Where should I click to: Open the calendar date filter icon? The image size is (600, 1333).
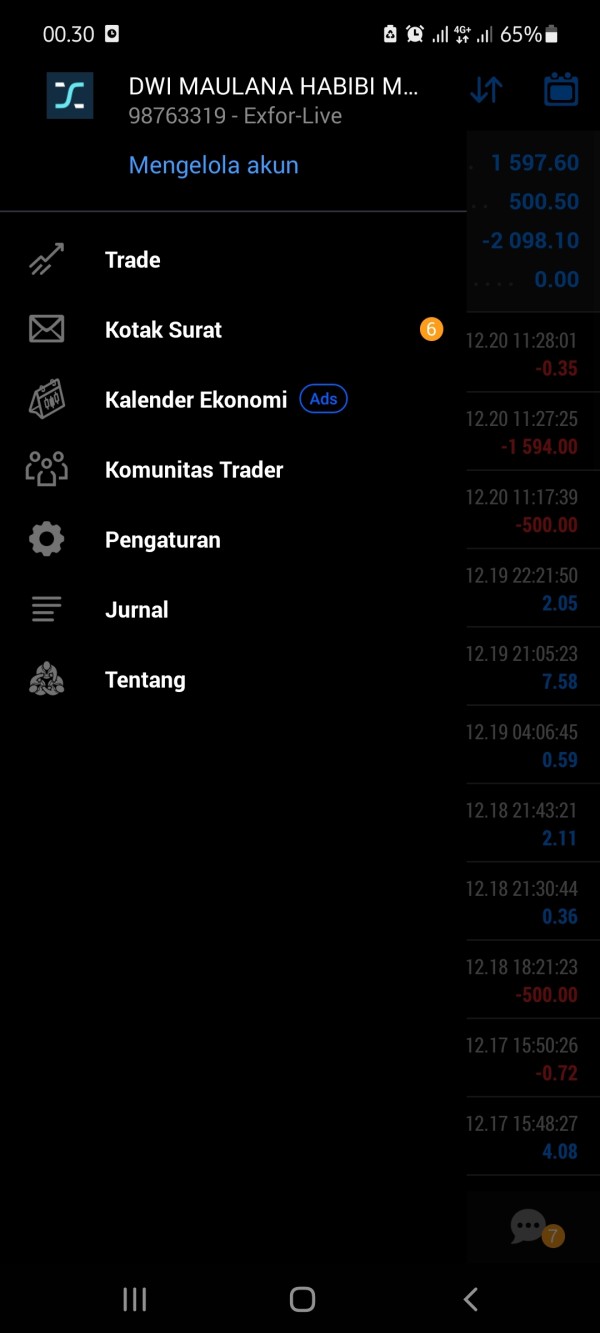561,90
